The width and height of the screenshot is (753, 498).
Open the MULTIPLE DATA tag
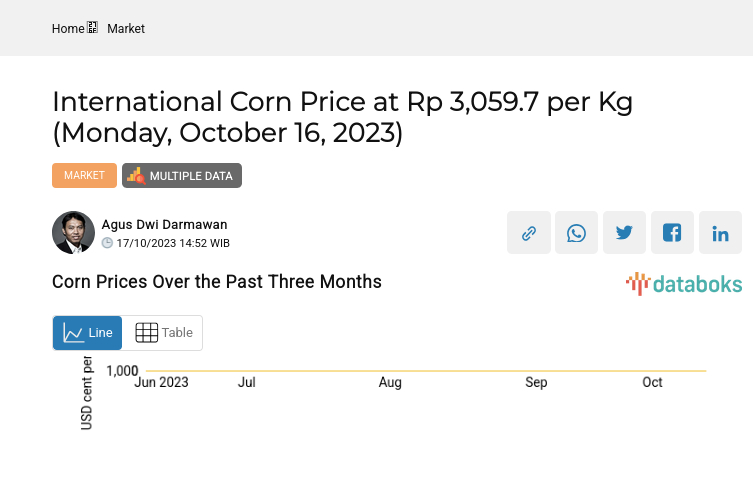[x=182, y=176]
